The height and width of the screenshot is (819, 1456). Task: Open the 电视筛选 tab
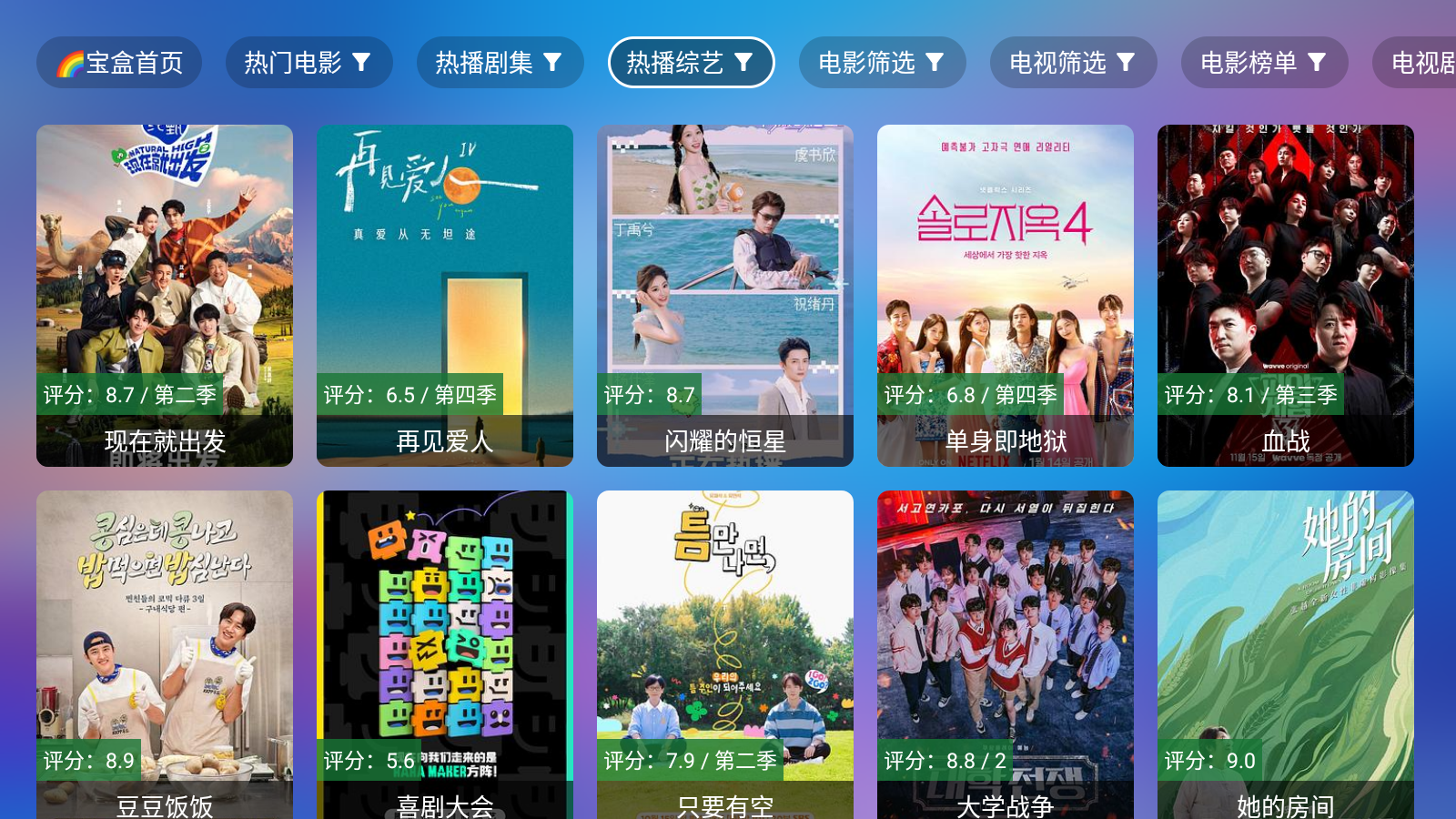(1073, 63)
